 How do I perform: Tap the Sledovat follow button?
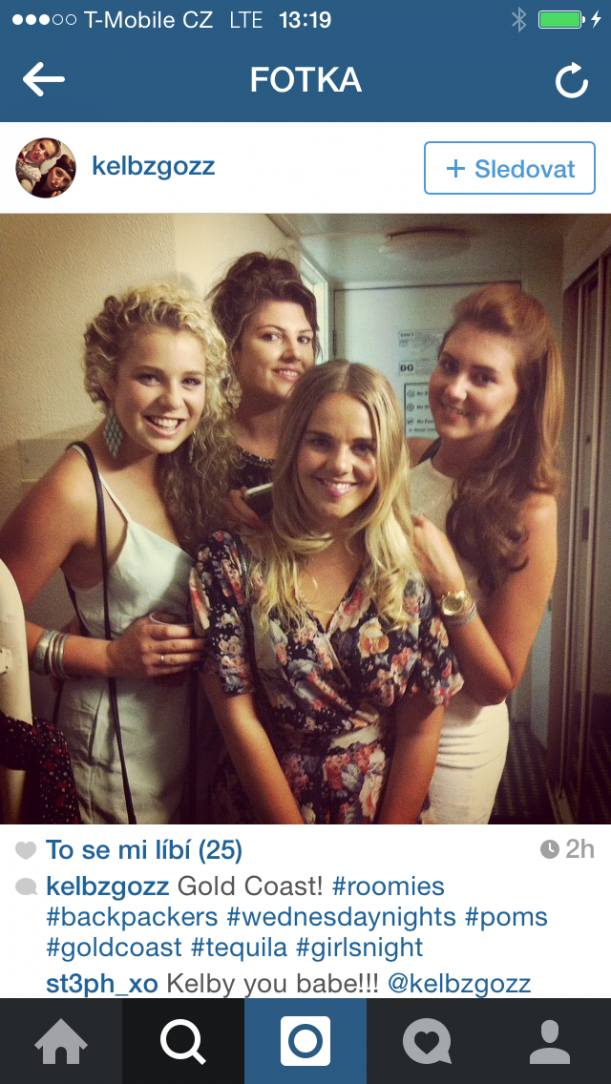coord(509,168)
